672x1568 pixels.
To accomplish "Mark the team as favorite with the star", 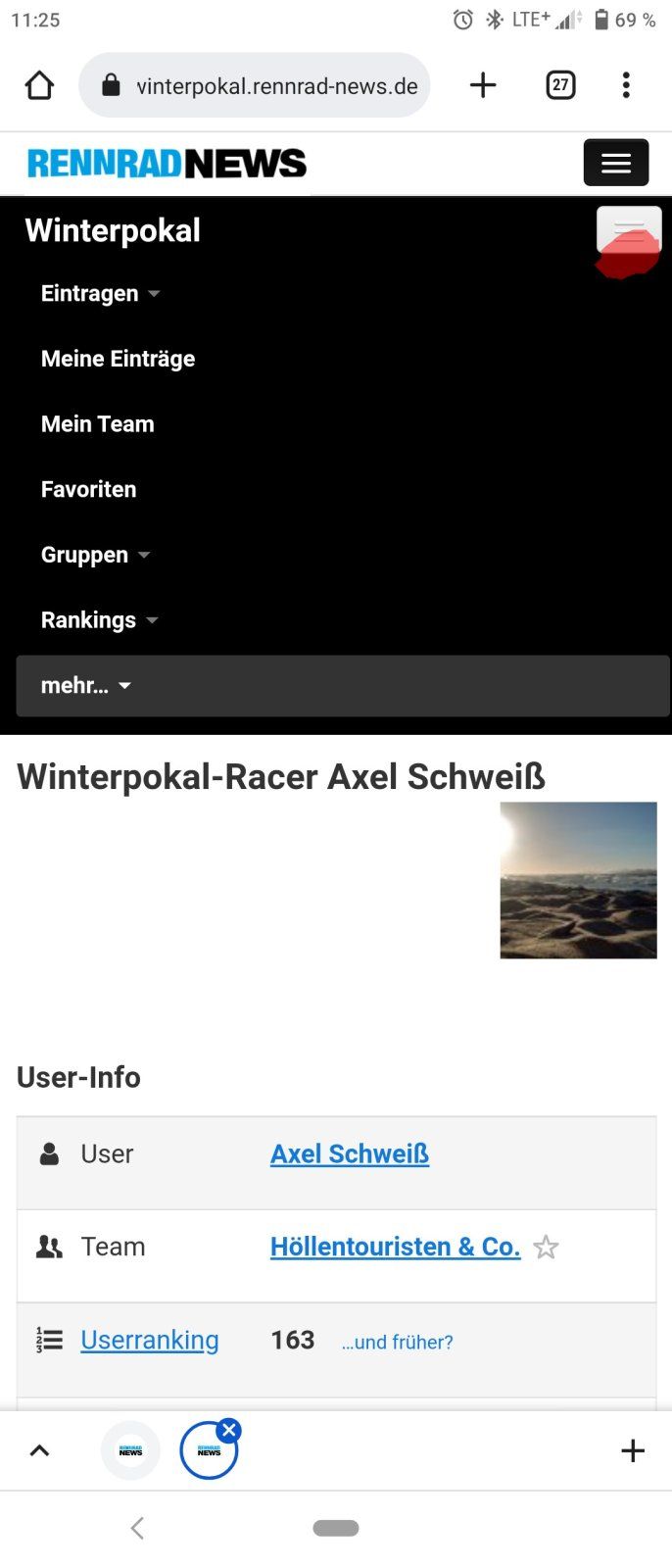I will click(546, 1248).
